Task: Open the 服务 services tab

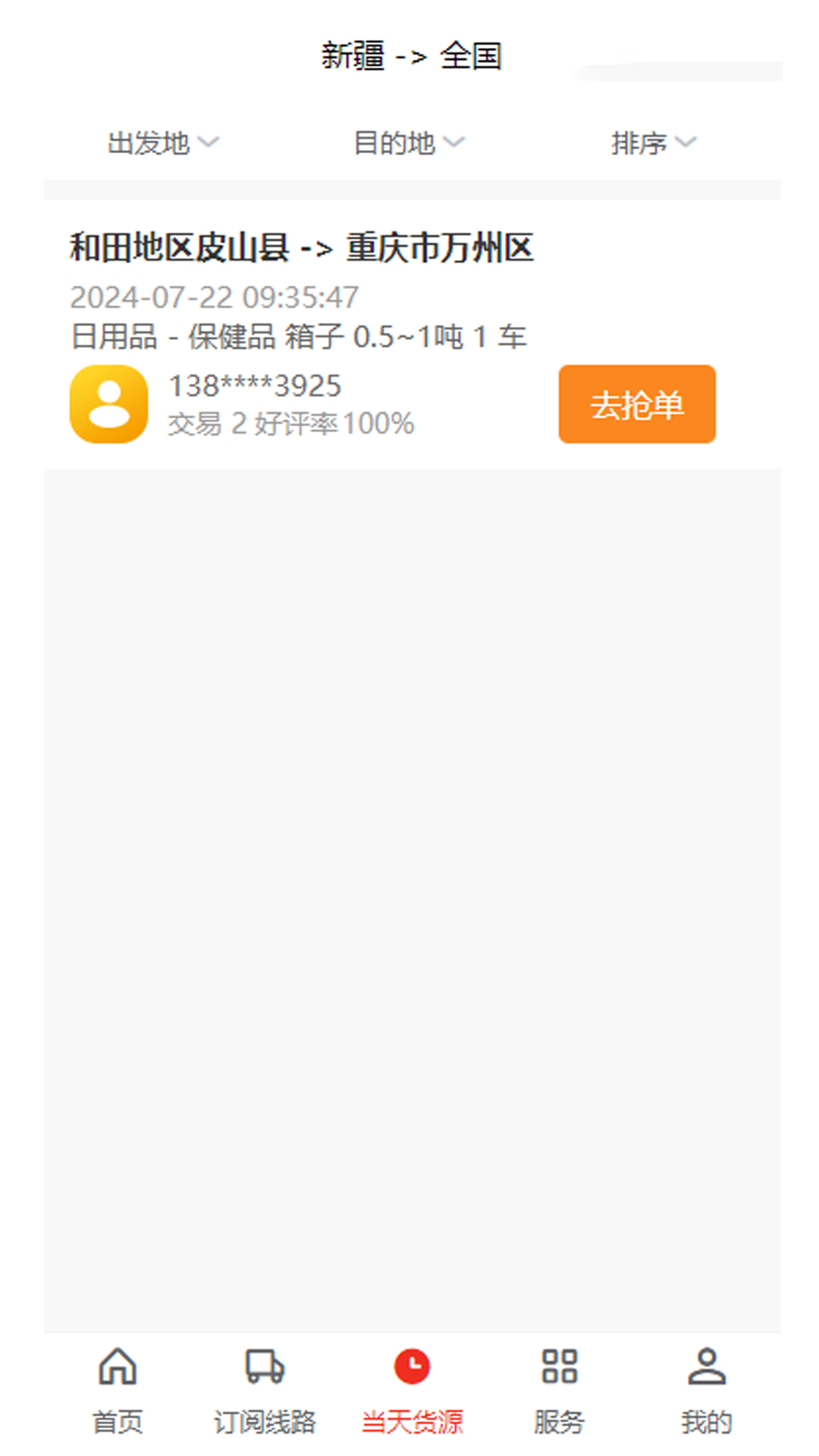Action: point(559,1391)
